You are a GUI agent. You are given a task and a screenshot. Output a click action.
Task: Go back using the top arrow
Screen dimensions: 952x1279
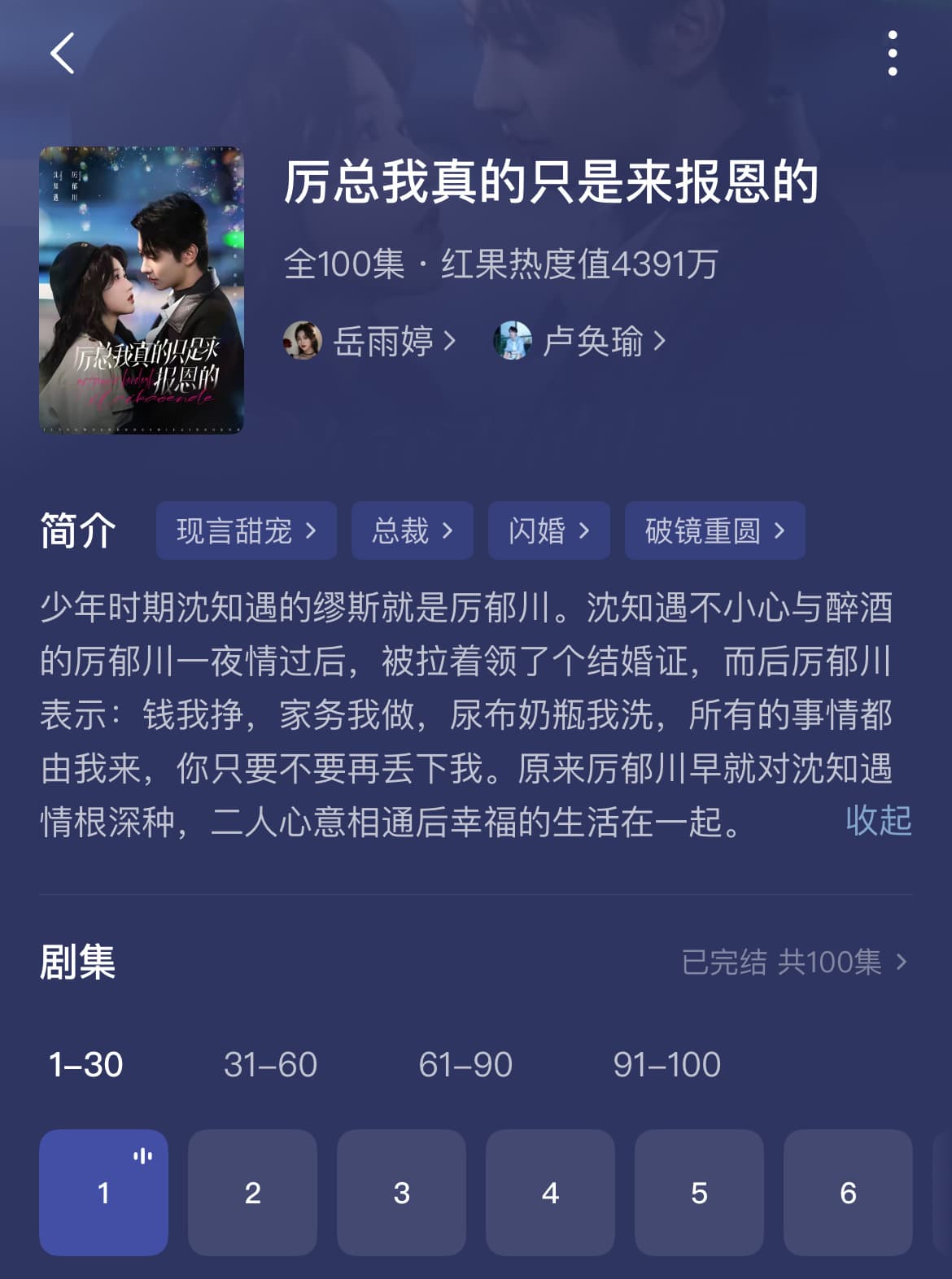click(x=63, y=54)
